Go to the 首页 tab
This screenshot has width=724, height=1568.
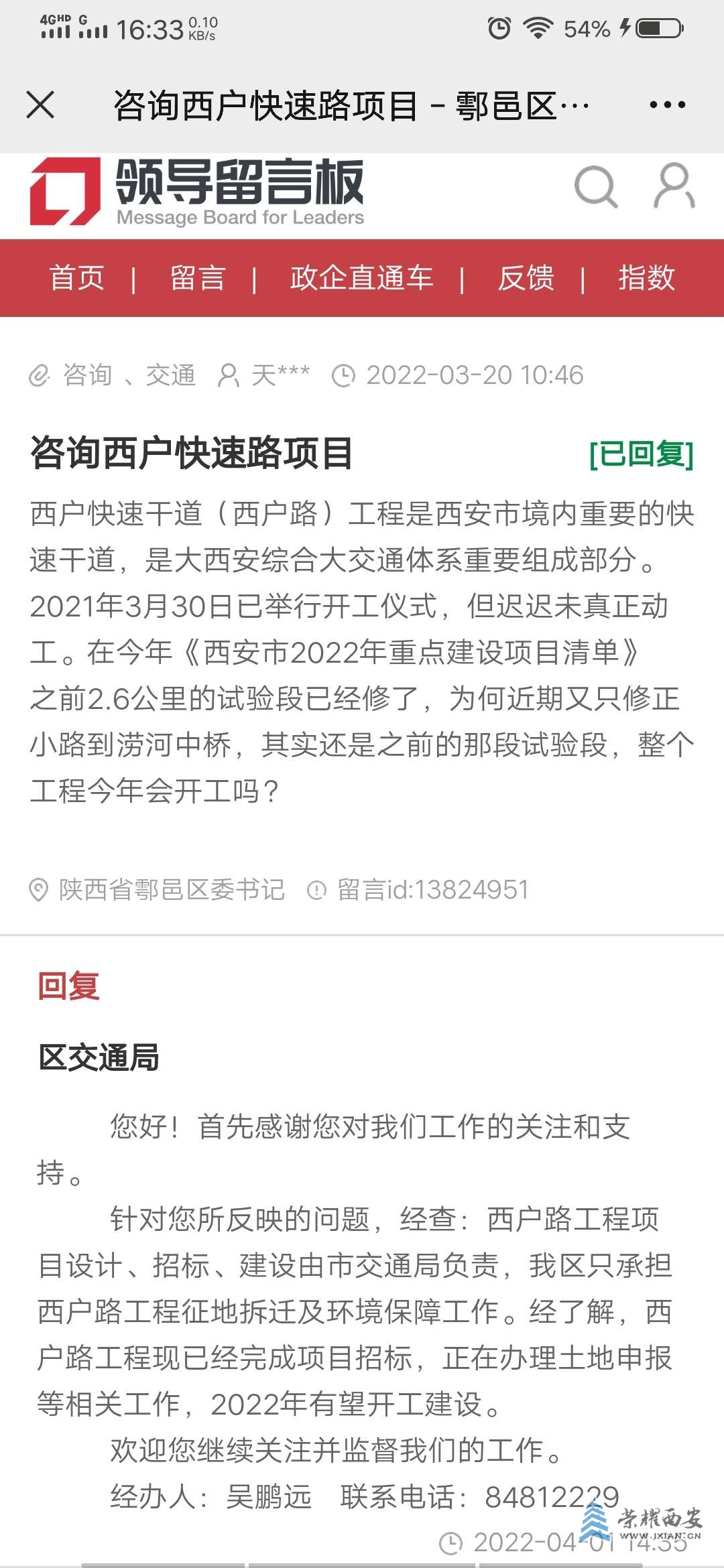click(x=77, y=278)
